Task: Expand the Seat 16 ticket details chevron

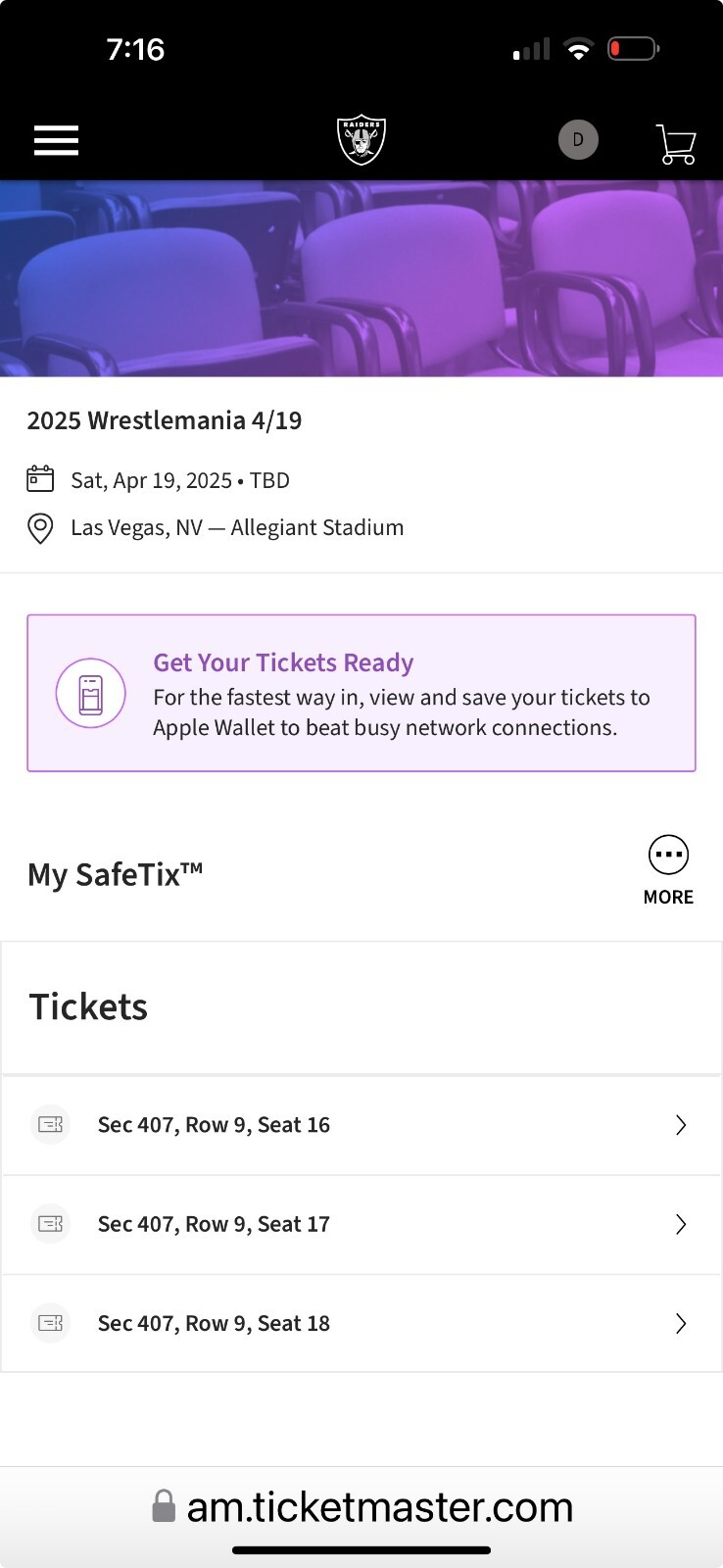Action: 680,1125
